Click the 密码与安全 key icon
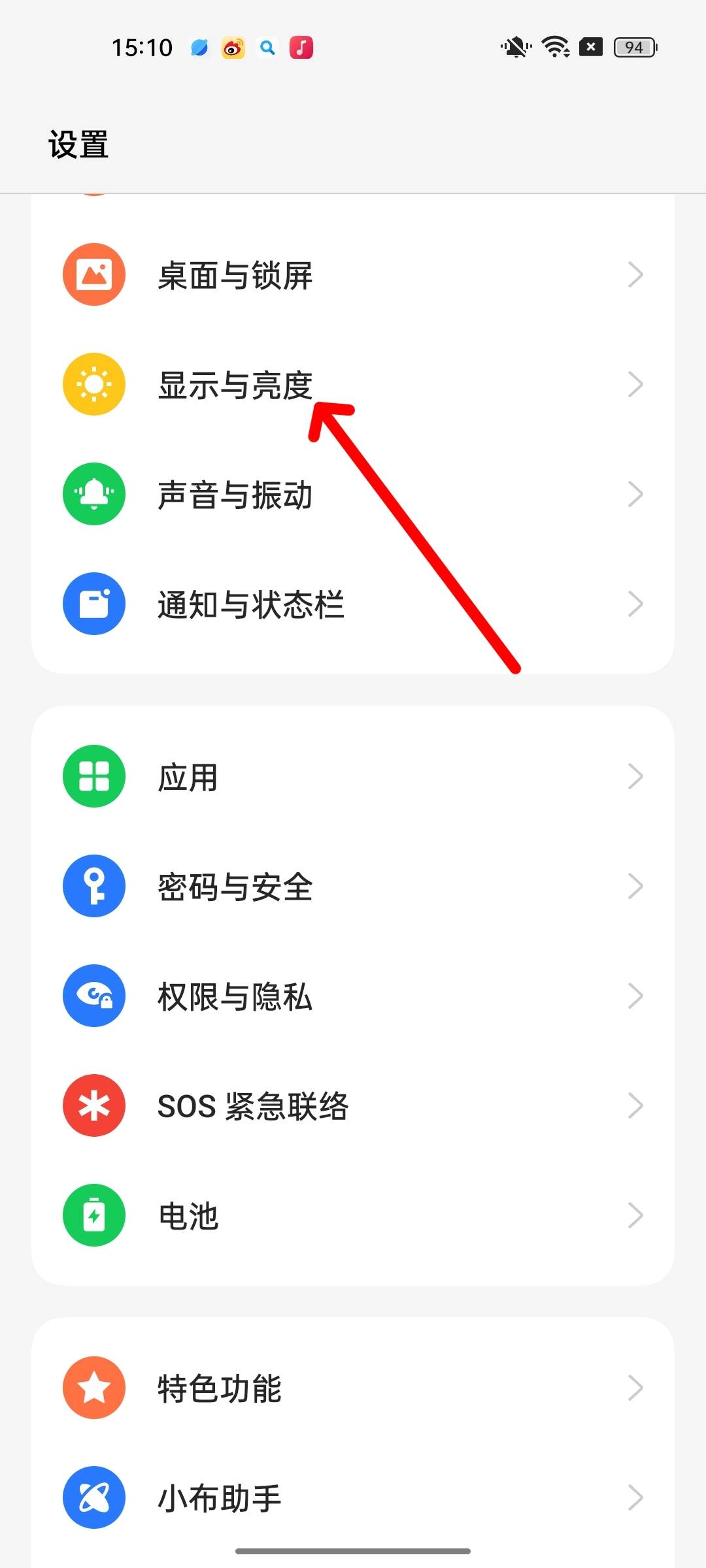Screen dimensions: 706x1568 [x=93, y=885]
